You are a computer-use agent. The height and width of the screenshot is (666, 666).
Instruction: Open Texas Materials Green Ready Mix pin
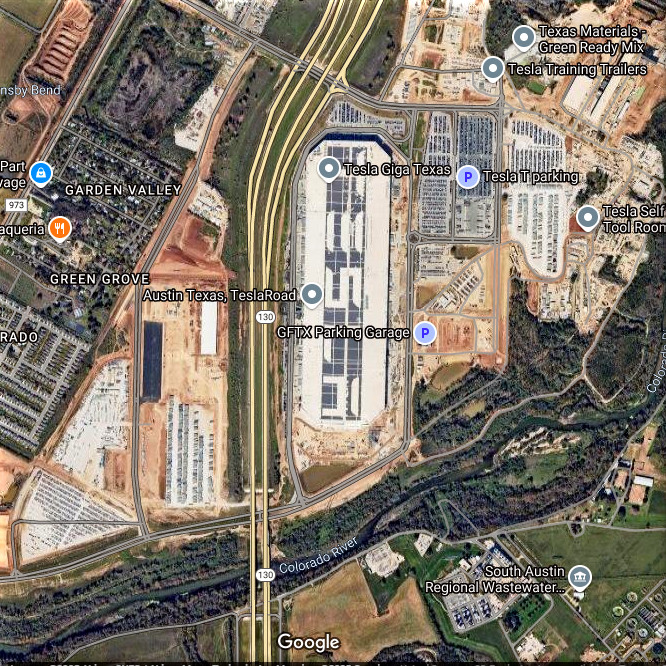point(523,38)
